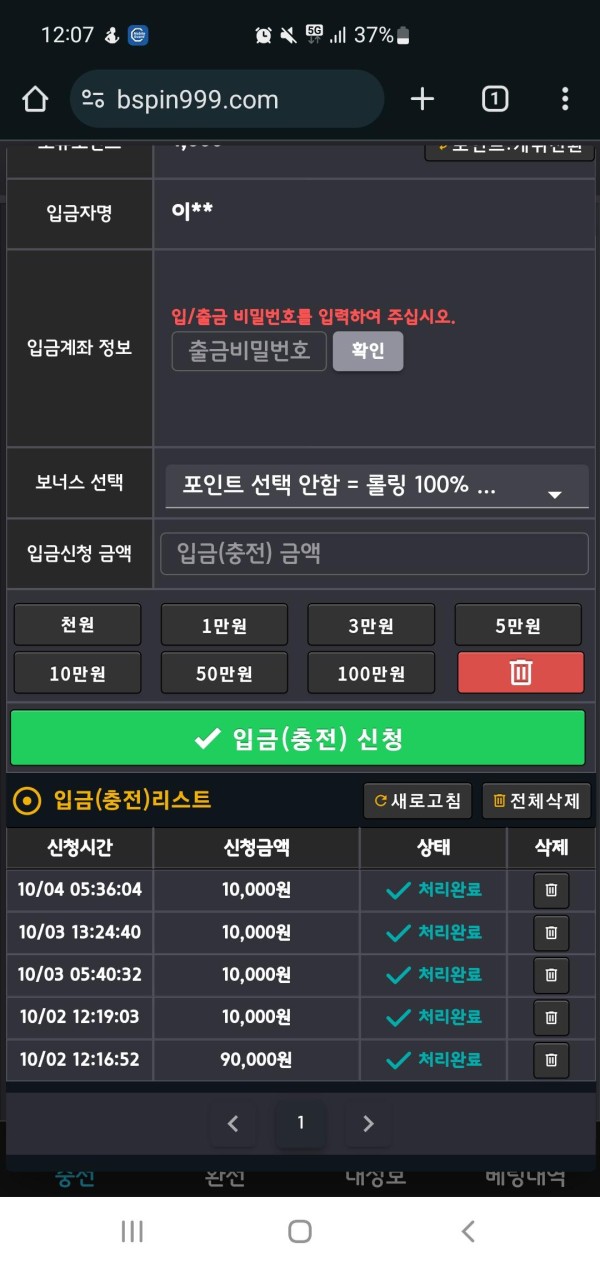600x1267 pixels.
Task: Select the 100만원 amount button
Action: pyautogui.click(x=371, y=673)
